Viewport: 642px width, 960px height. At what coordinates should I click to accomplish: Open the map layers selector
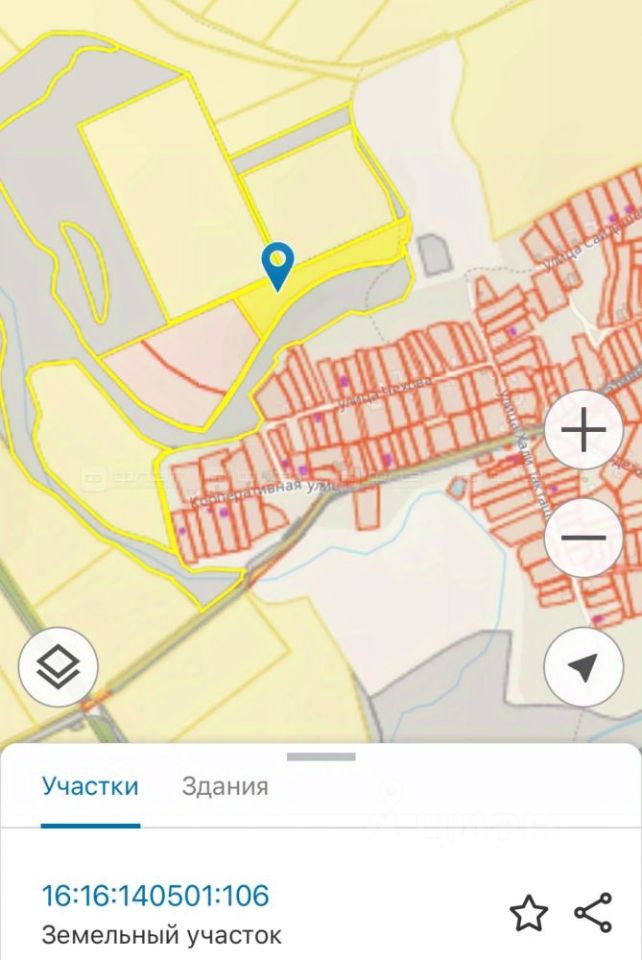point(58,667)
